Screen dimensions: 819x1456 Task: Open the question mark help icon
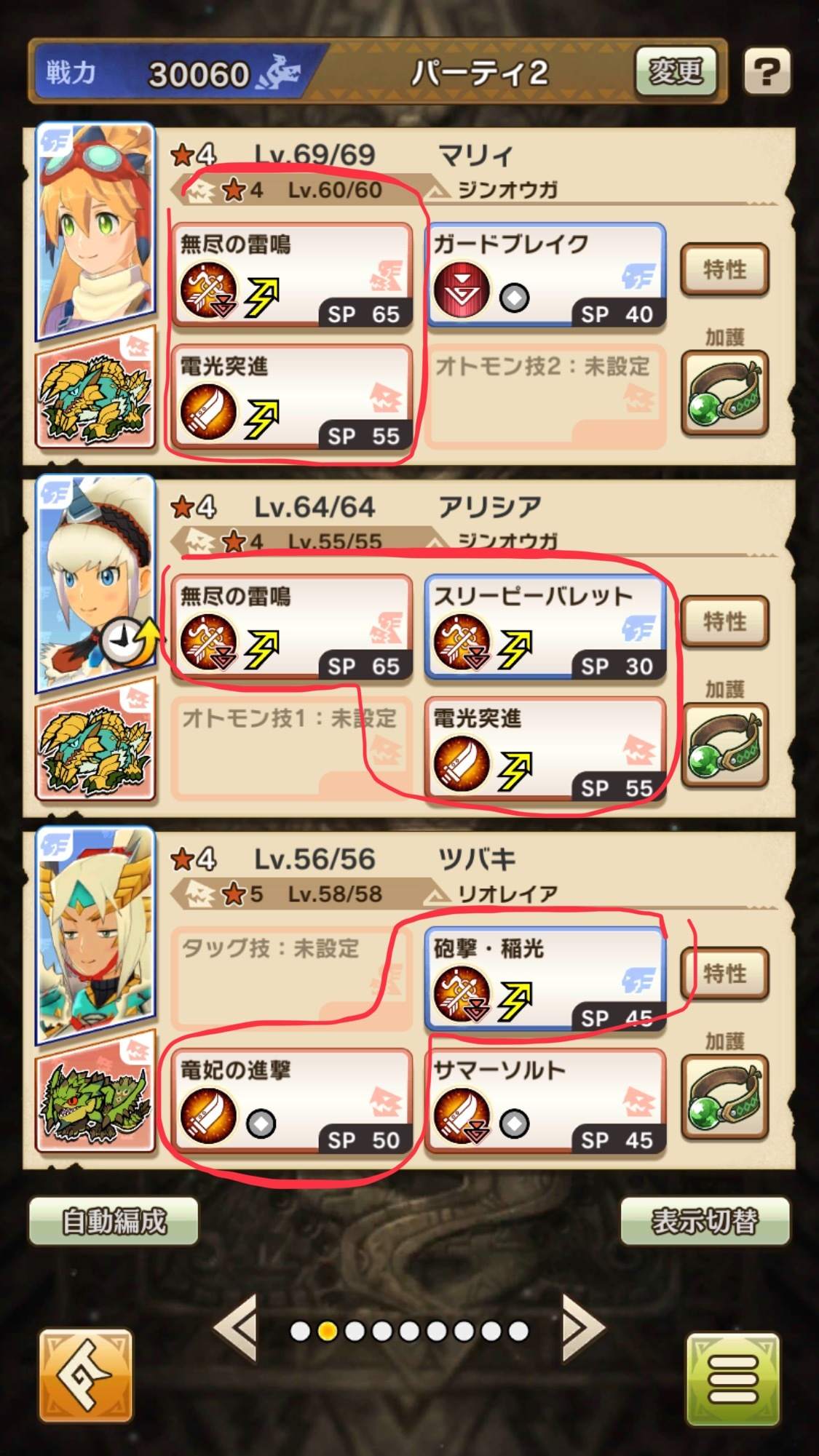pos(767,71)
